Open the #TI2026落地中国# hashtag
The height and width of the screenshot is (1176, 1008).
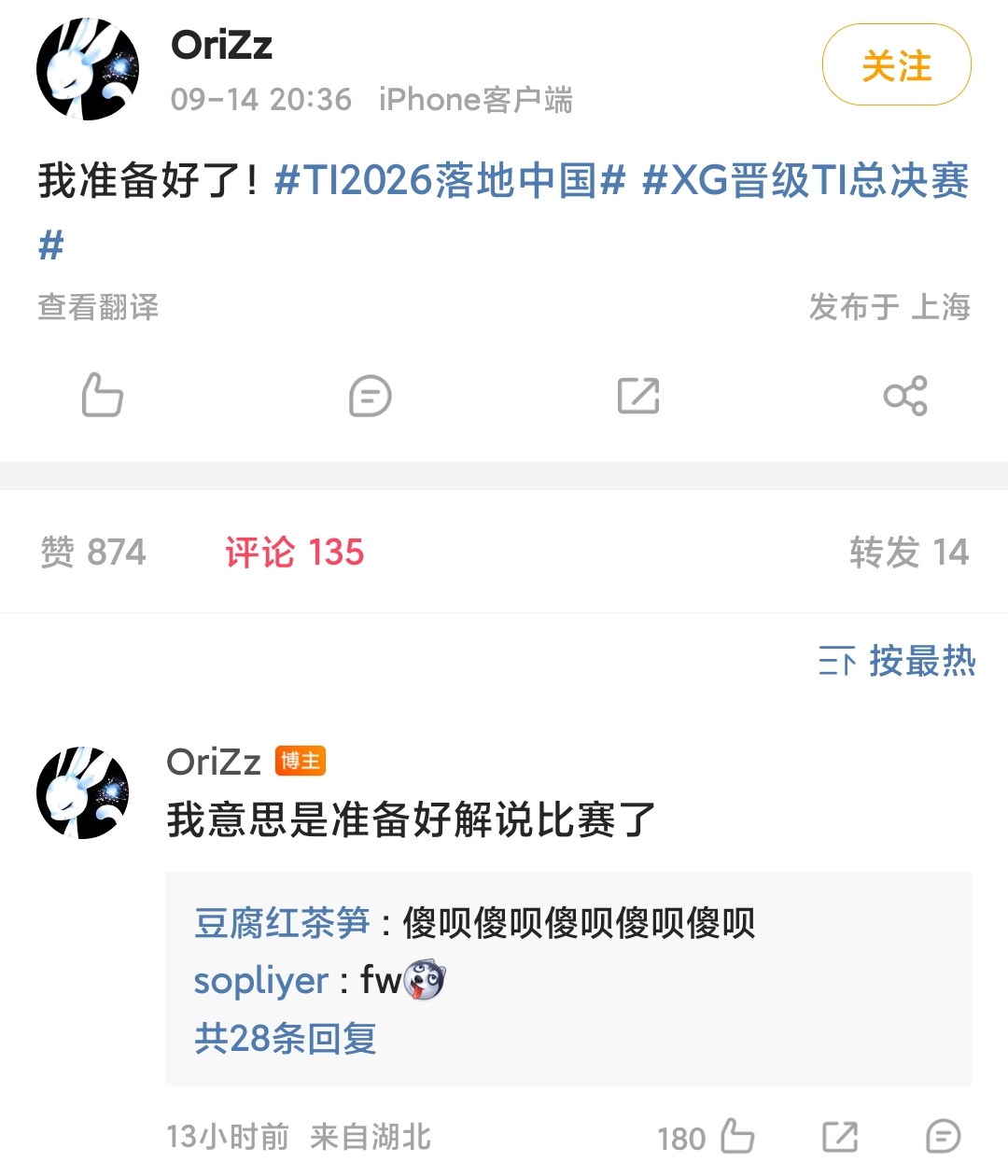pyautogui.click(x=449, y=180)
